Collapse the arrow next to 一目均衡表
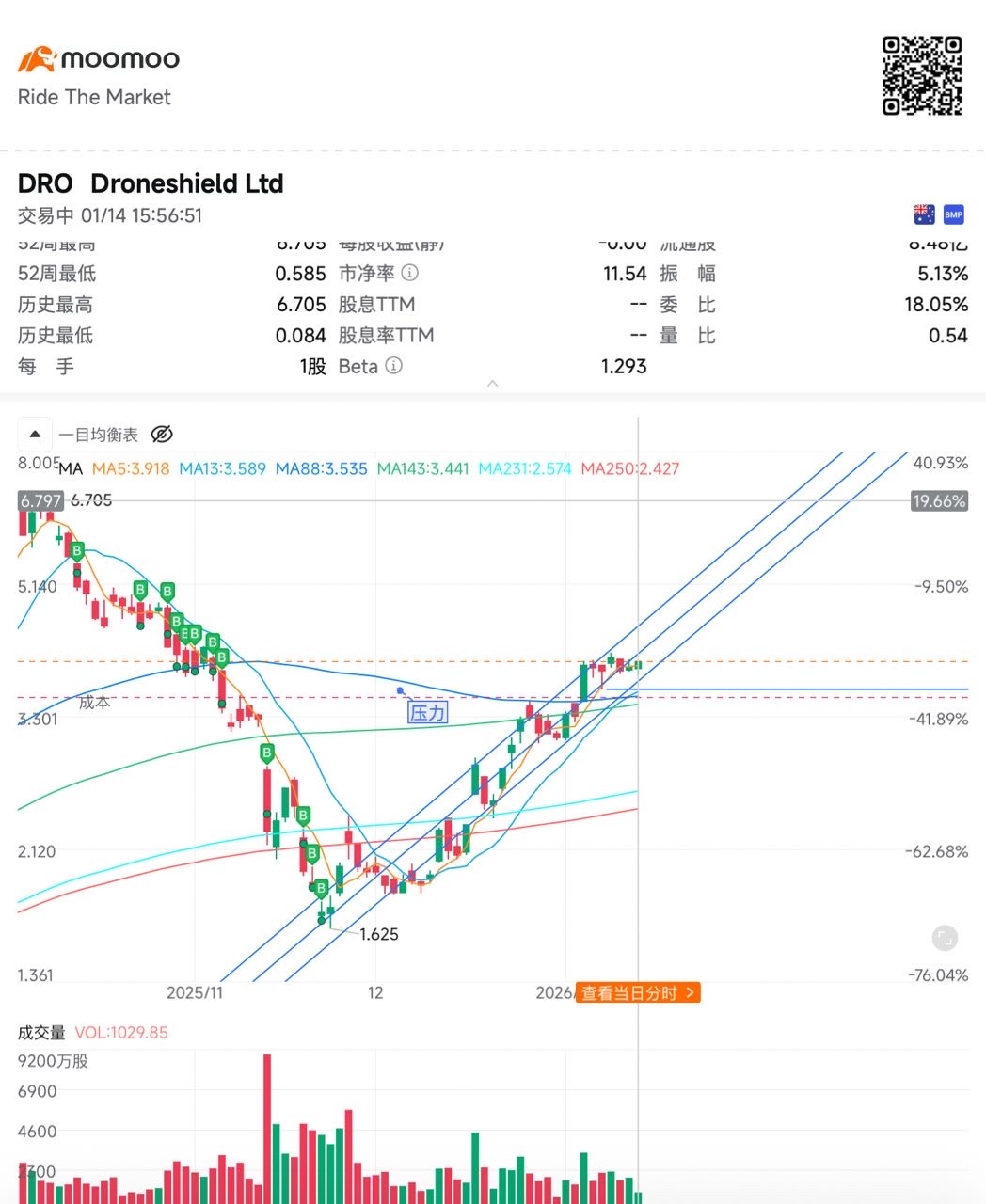Screen dimensions: 986x1204 pyautogui.click(x=35, y=435)
